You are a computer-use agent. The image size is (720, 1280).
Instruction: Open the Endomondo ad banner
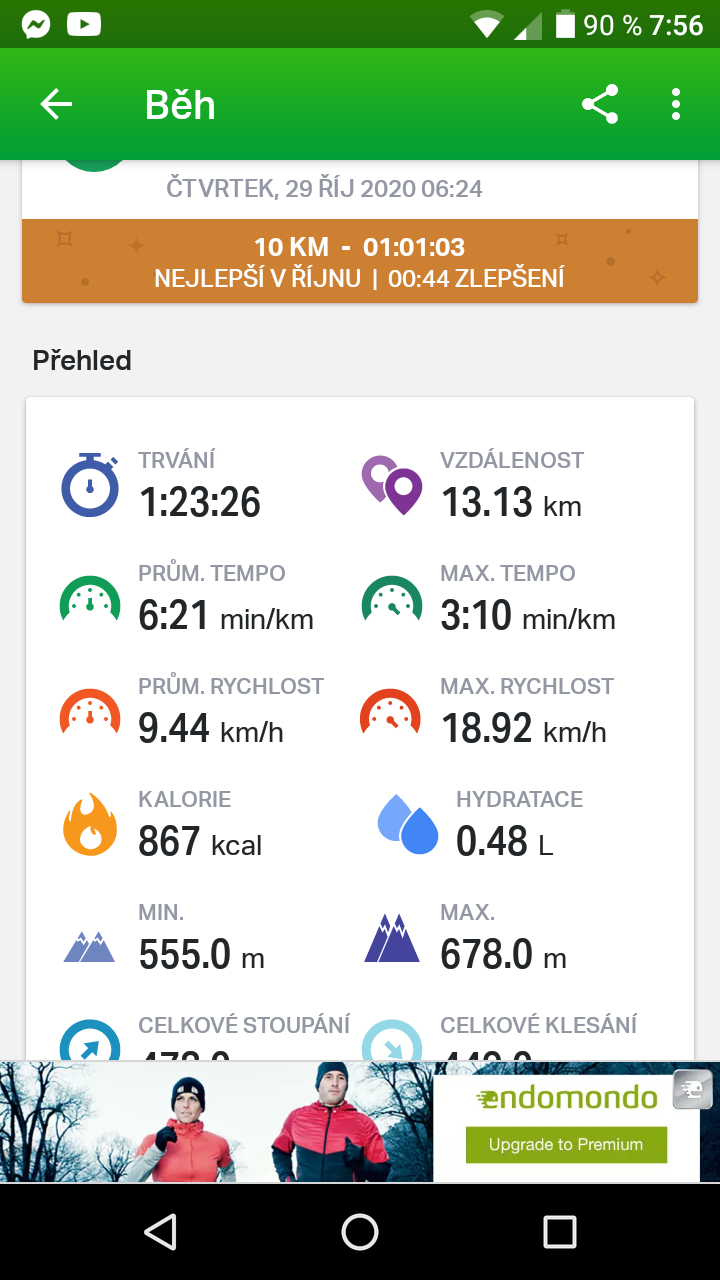pyautogui.click(x=360, y=1122)
